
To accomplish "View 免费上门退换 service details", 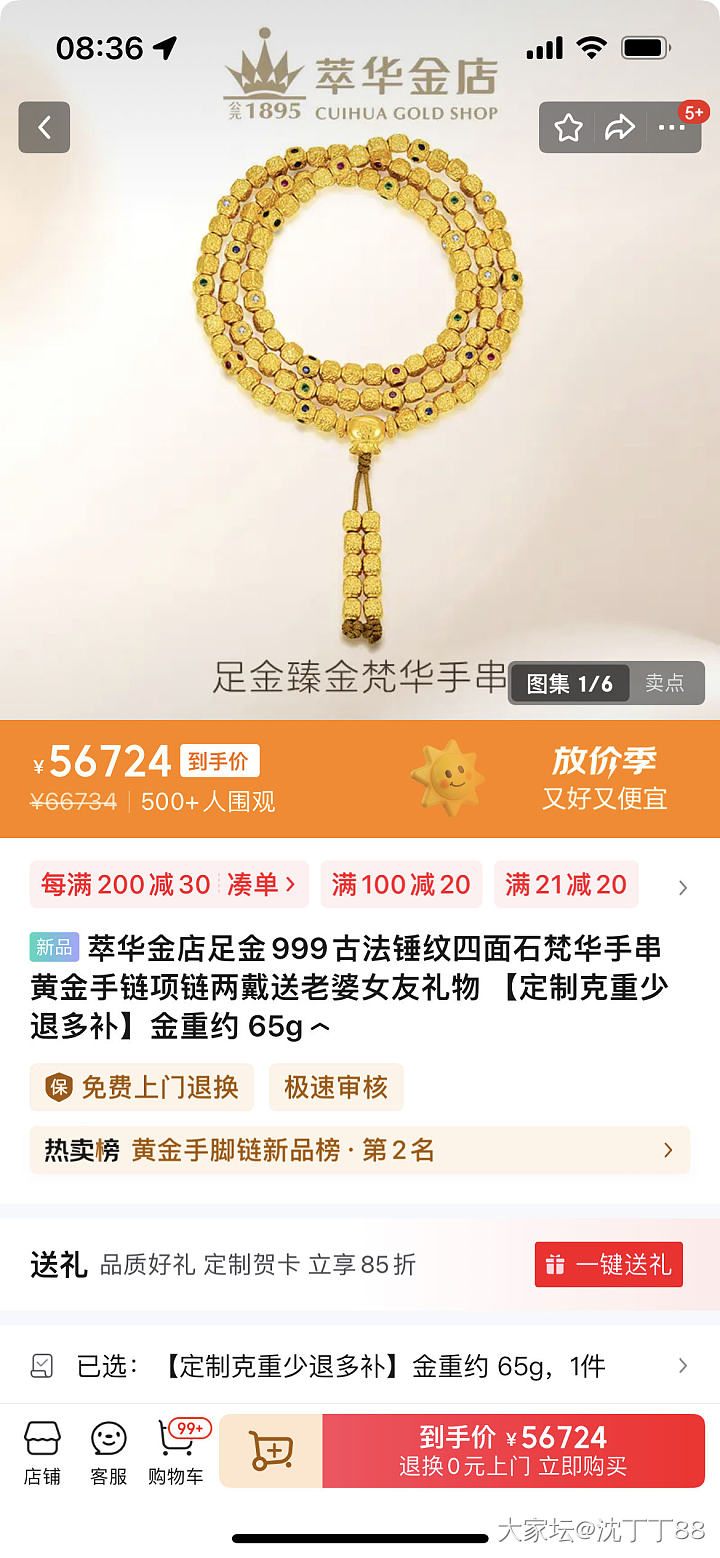I will pos(142,1087).
